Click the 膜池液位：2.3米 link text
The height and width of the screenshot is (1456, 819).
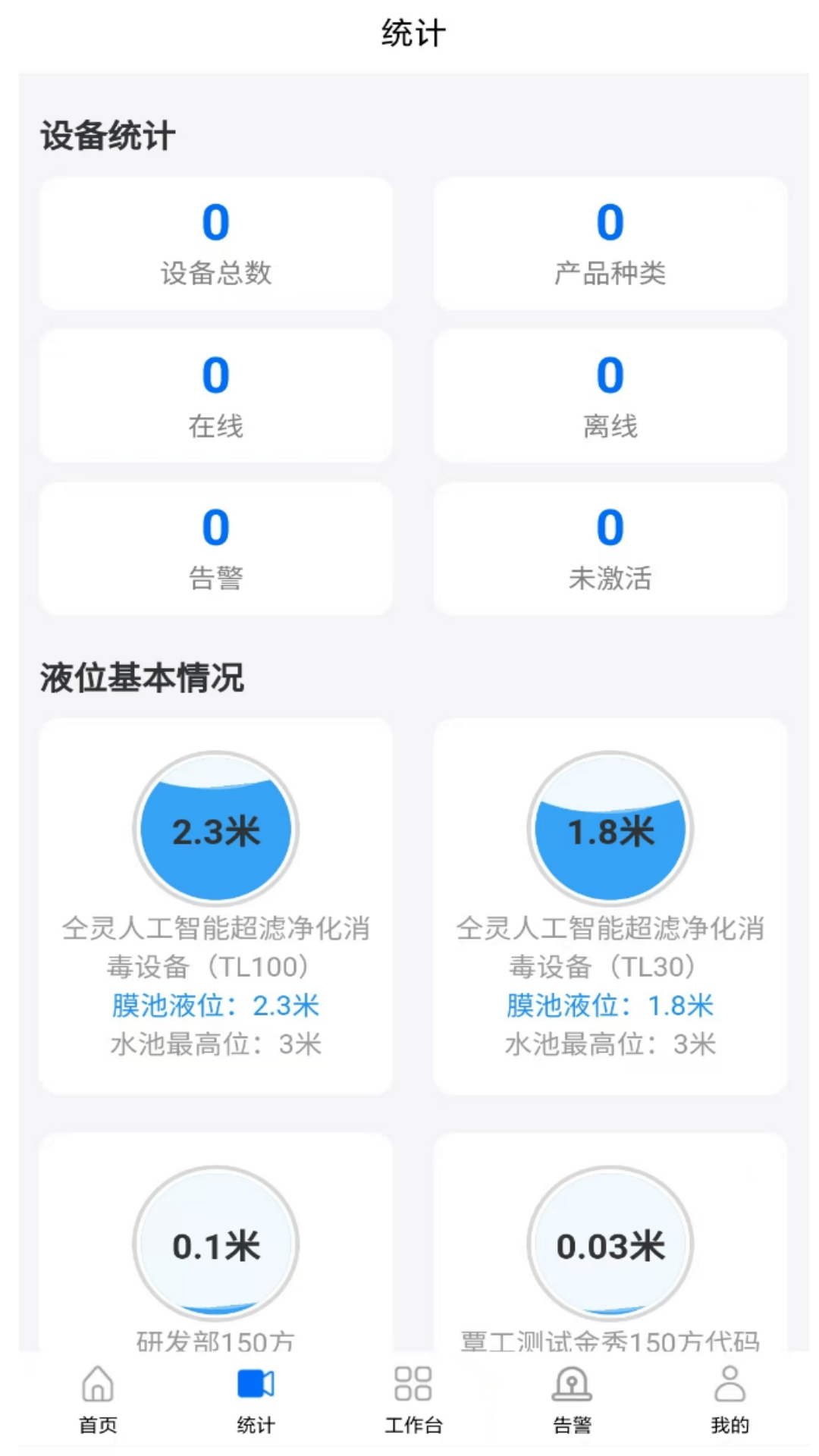pos(215,1006)
